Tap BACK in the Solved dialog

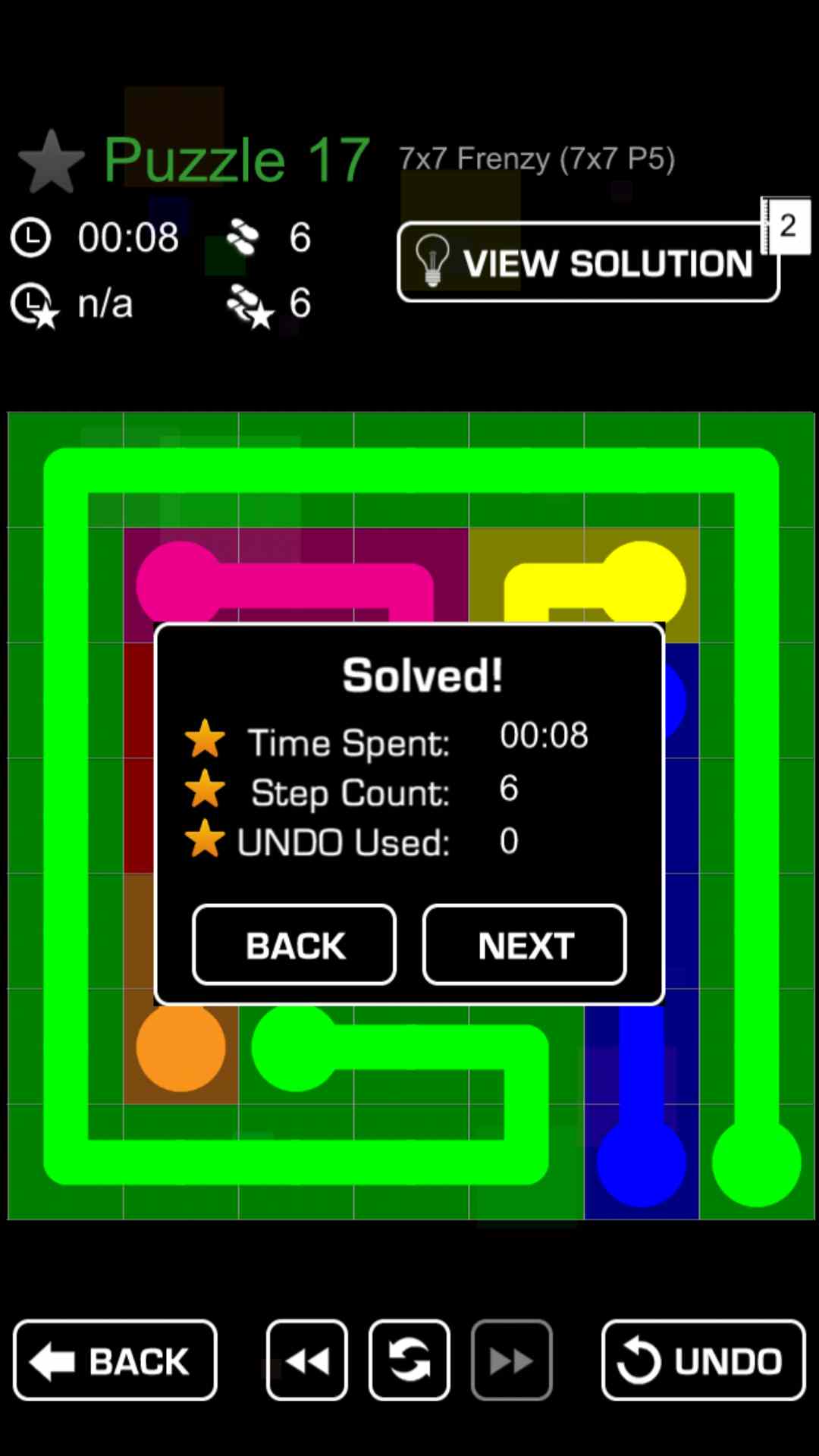click(294, 945)
